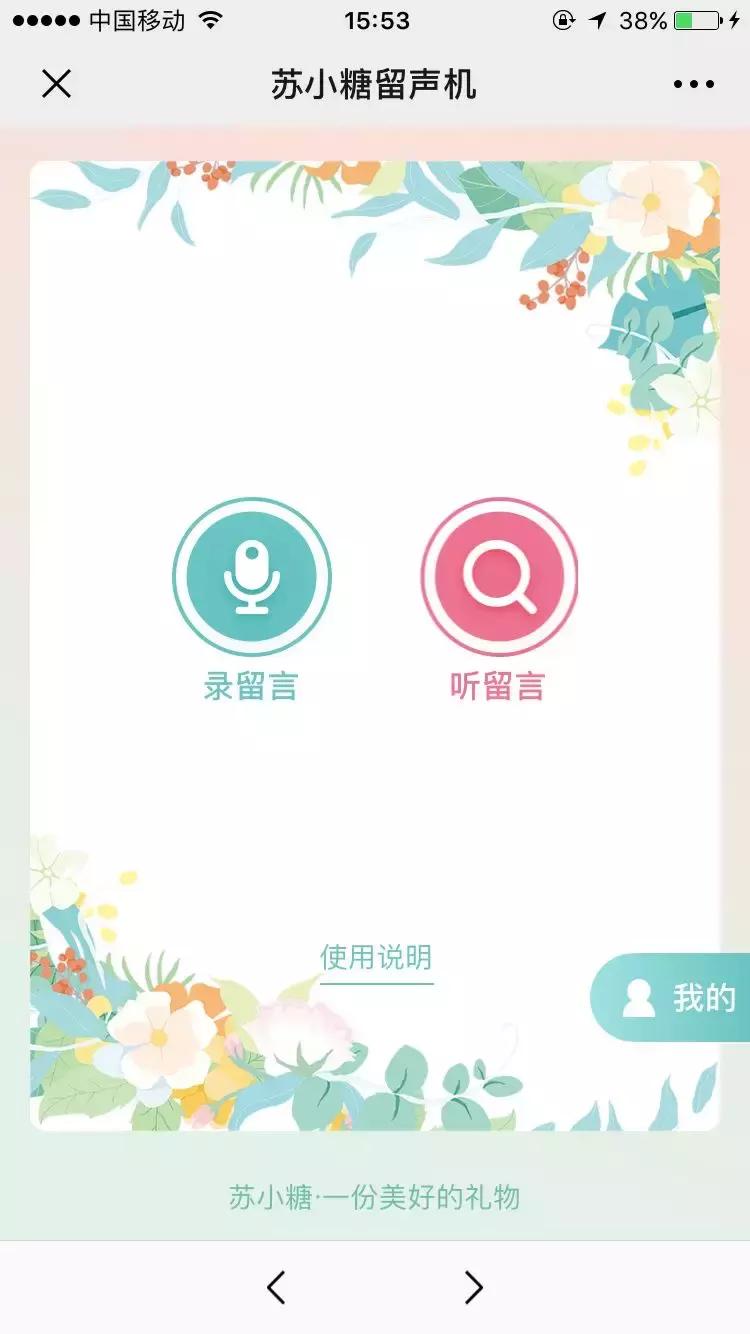Open the 使用说明 instructions link
The width and height of the screenshot is (750, 1334).
point(375,957)
